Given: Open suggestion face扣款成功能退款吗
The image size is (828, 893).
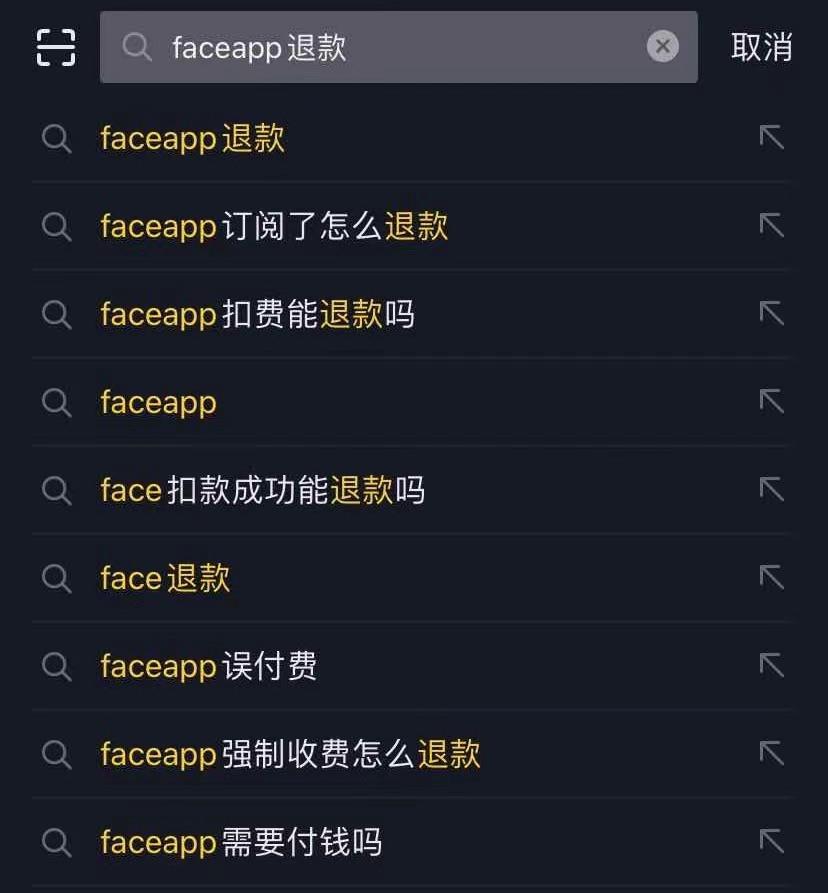Looking at the screenshot, I should click(x=262, y=490).
